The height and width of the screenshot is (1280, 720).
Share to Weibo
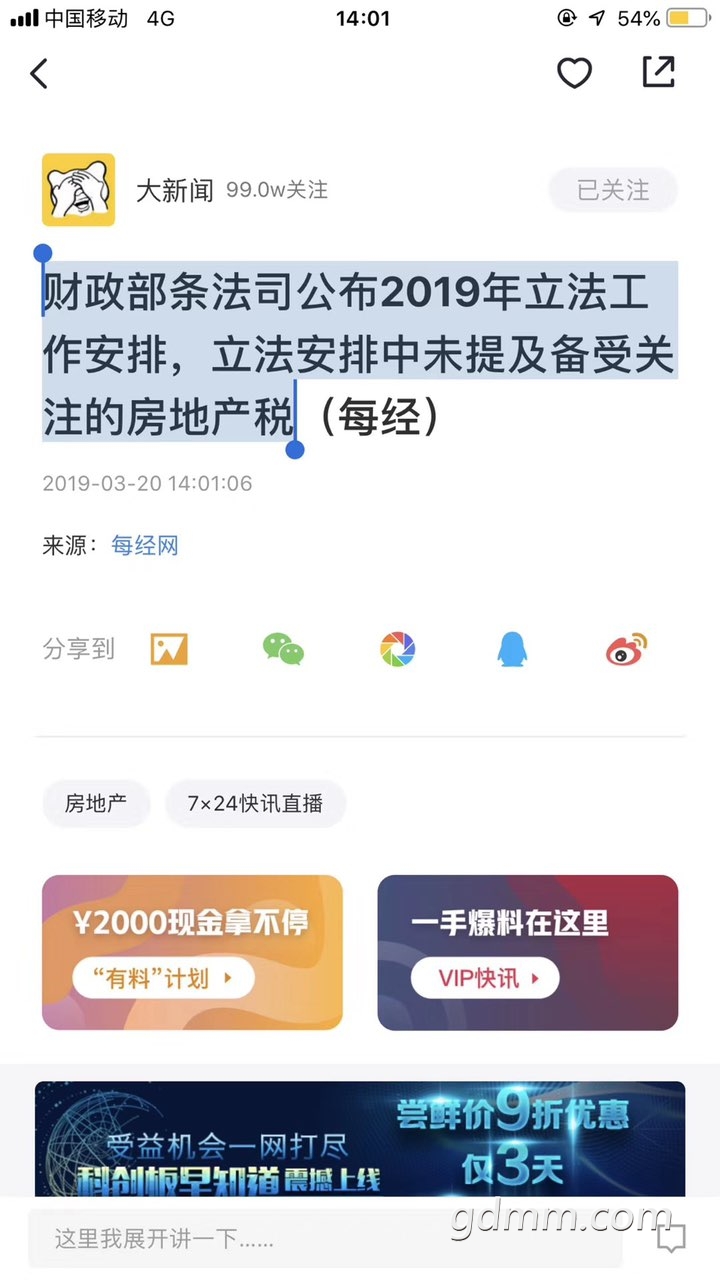click(x=627, y=650)
